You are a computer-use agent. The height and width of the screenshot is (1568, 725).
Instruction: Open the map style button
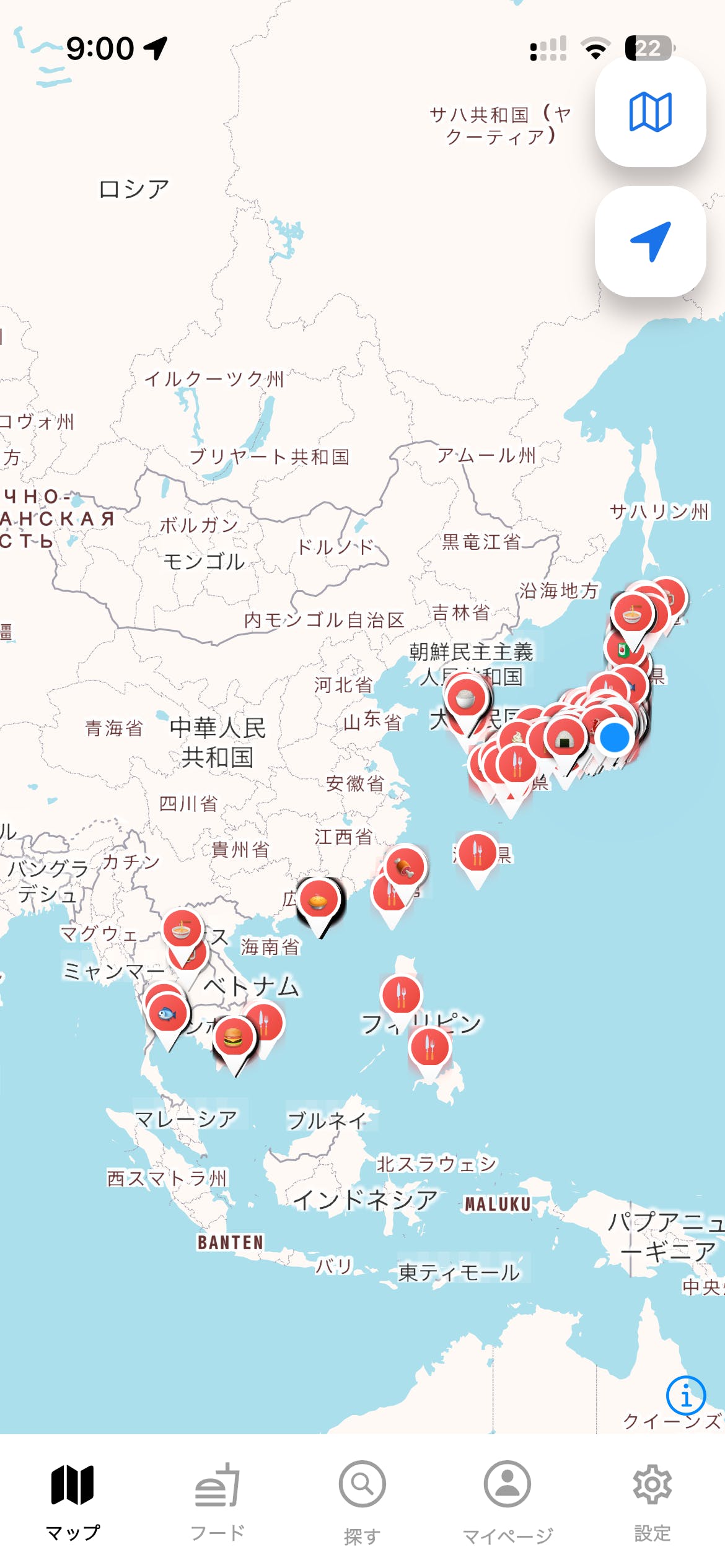pos(650,112)
